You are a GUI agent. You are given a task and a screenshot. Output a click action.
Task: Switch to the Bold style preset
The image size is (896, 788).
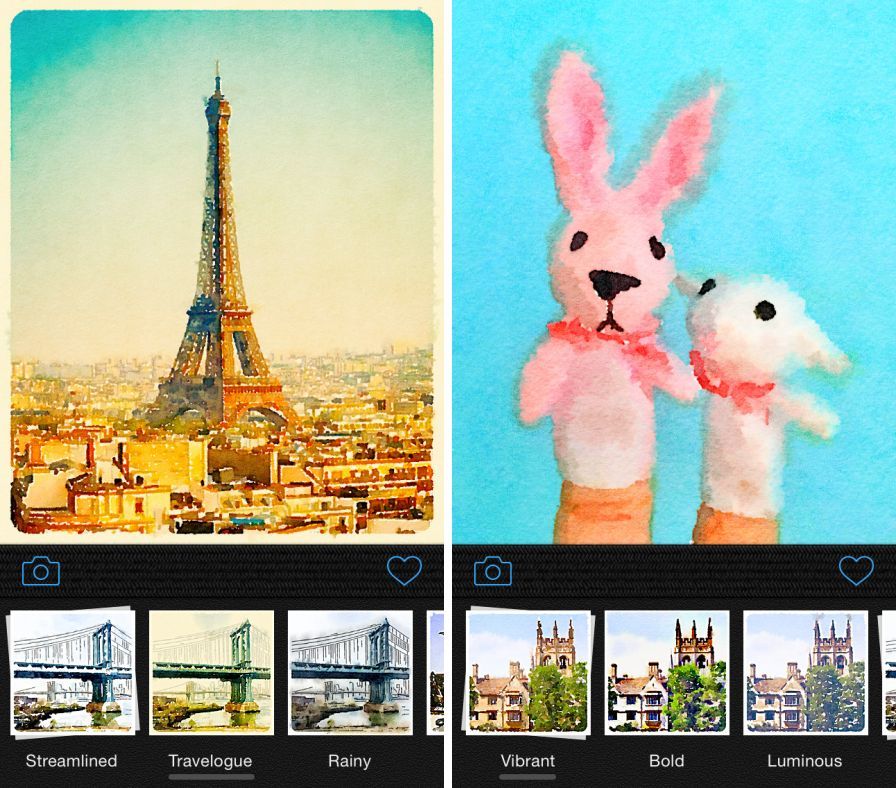click(666, 671)
